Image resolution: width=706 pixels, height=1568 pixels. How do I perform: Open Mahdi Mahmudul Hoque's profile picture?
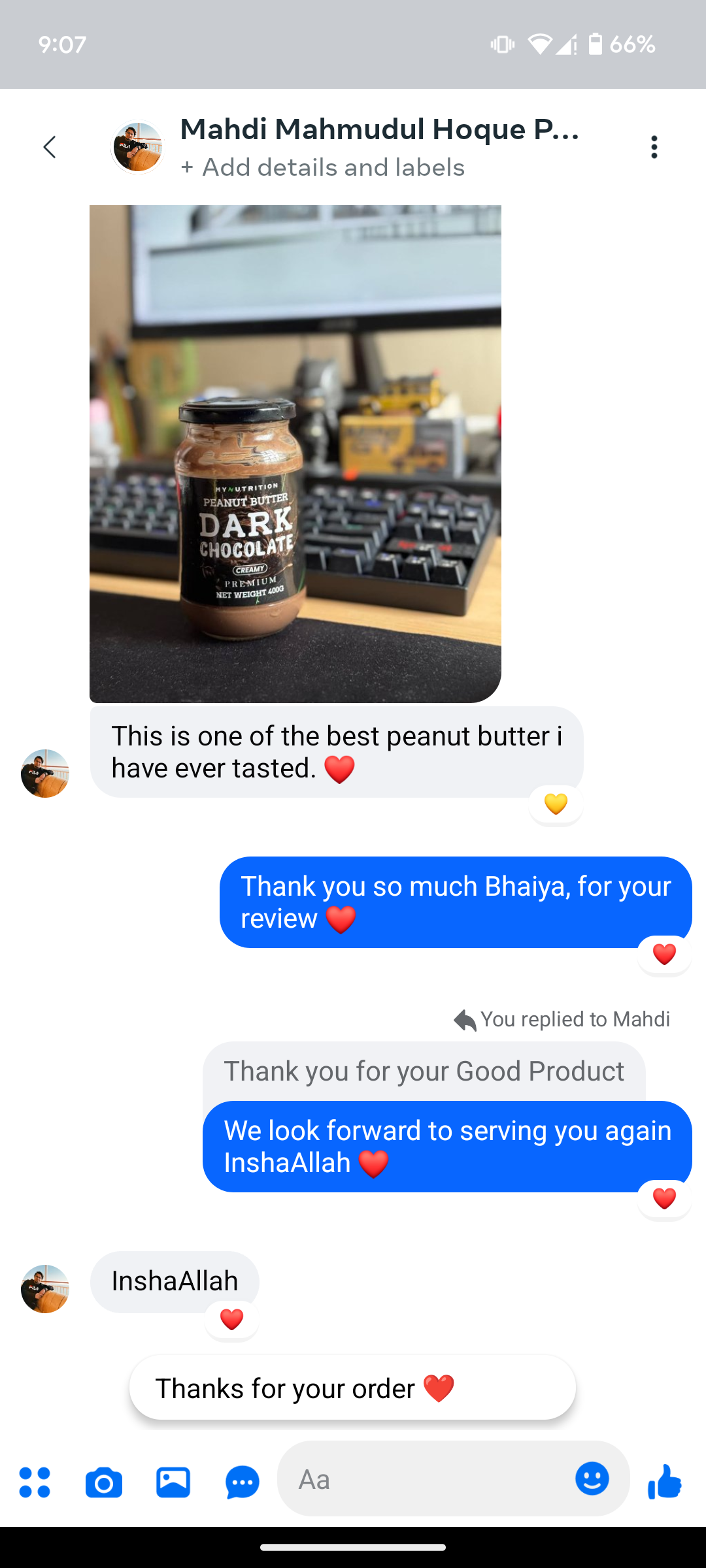point(137,148)
